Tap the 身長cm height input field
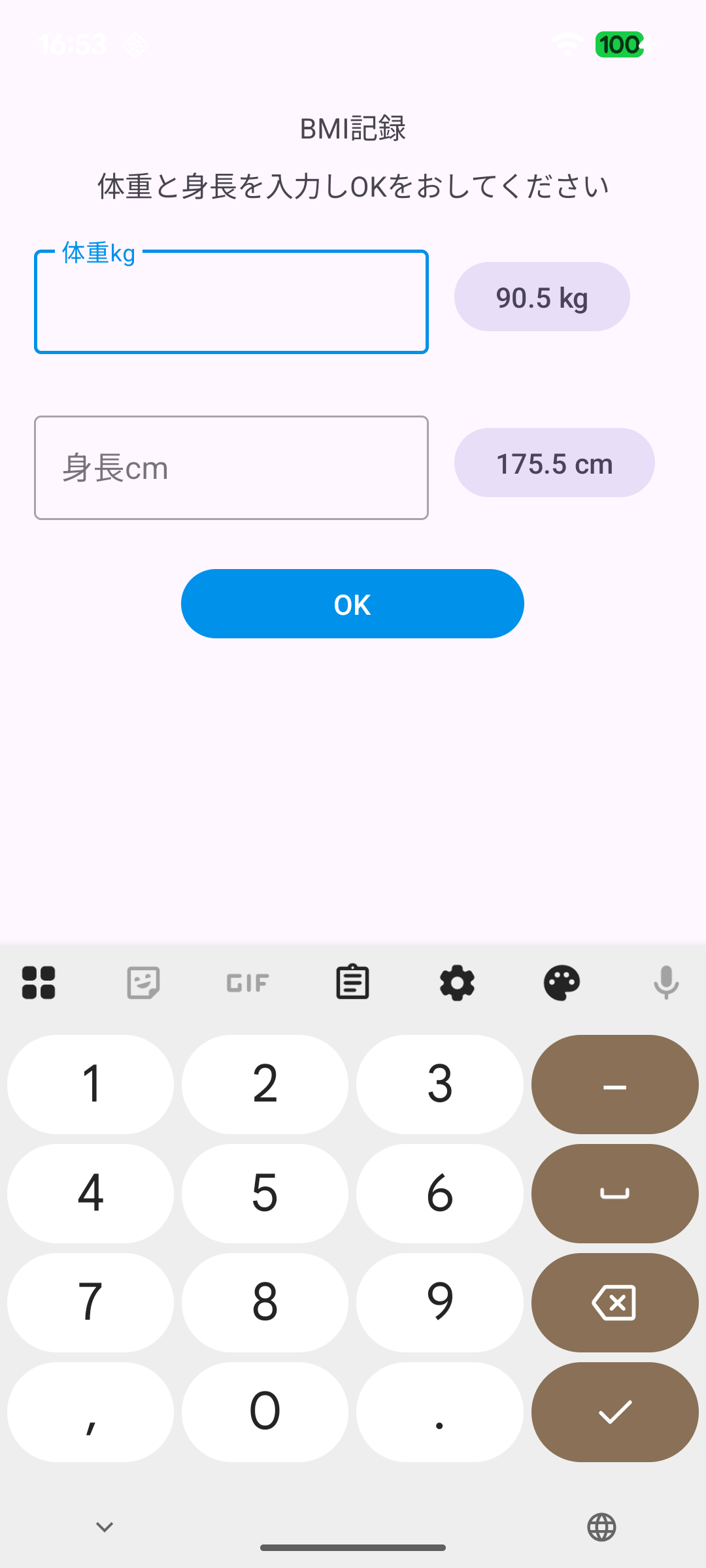706x1568 pixels. pos(231,468)
